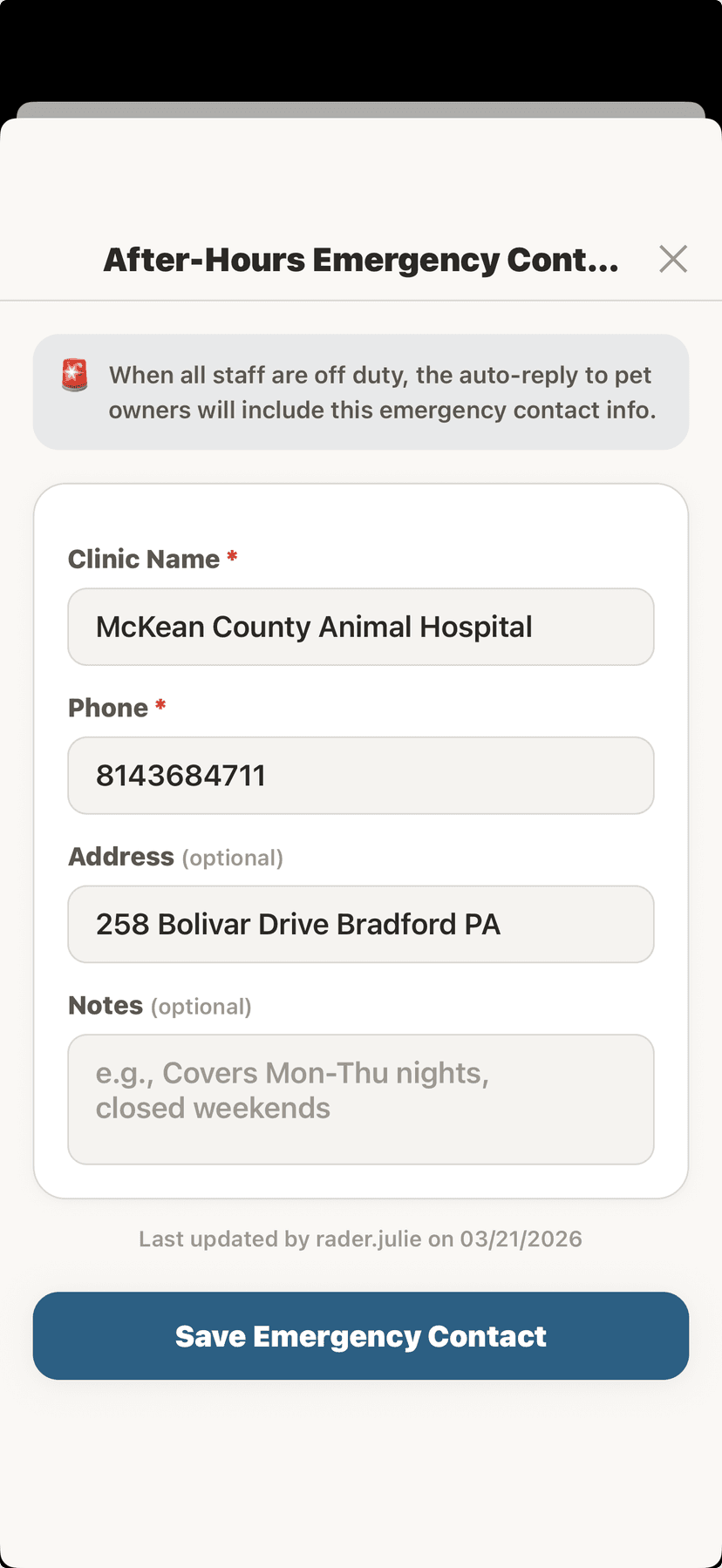Image resolution: width=722 pixels, height=1568 pixels.
Task: Click the Phone number field showing 8143684711
Action: coord(360,776)
